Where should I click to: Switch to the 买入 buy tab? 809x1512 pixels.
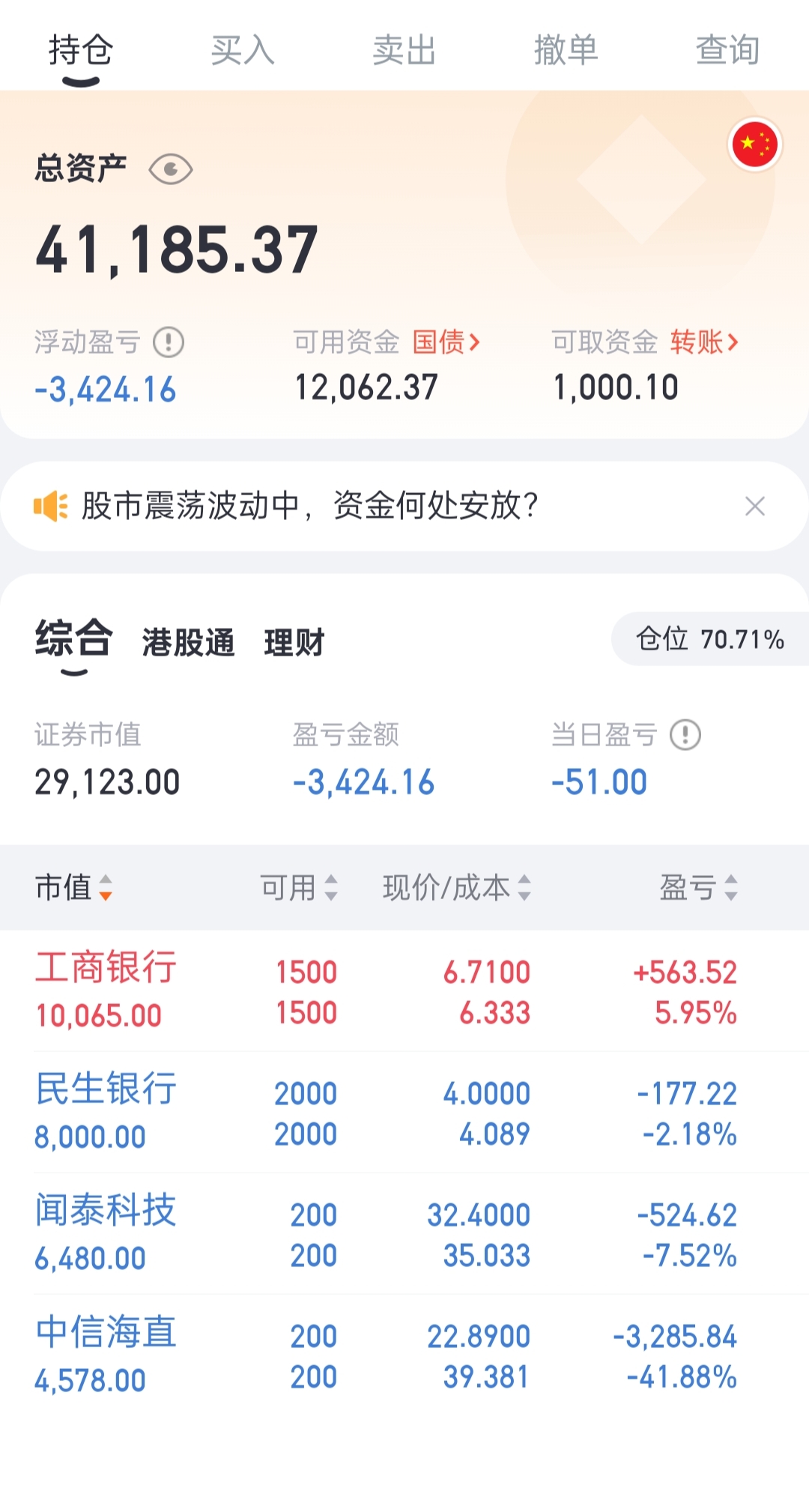coord(241,50)
